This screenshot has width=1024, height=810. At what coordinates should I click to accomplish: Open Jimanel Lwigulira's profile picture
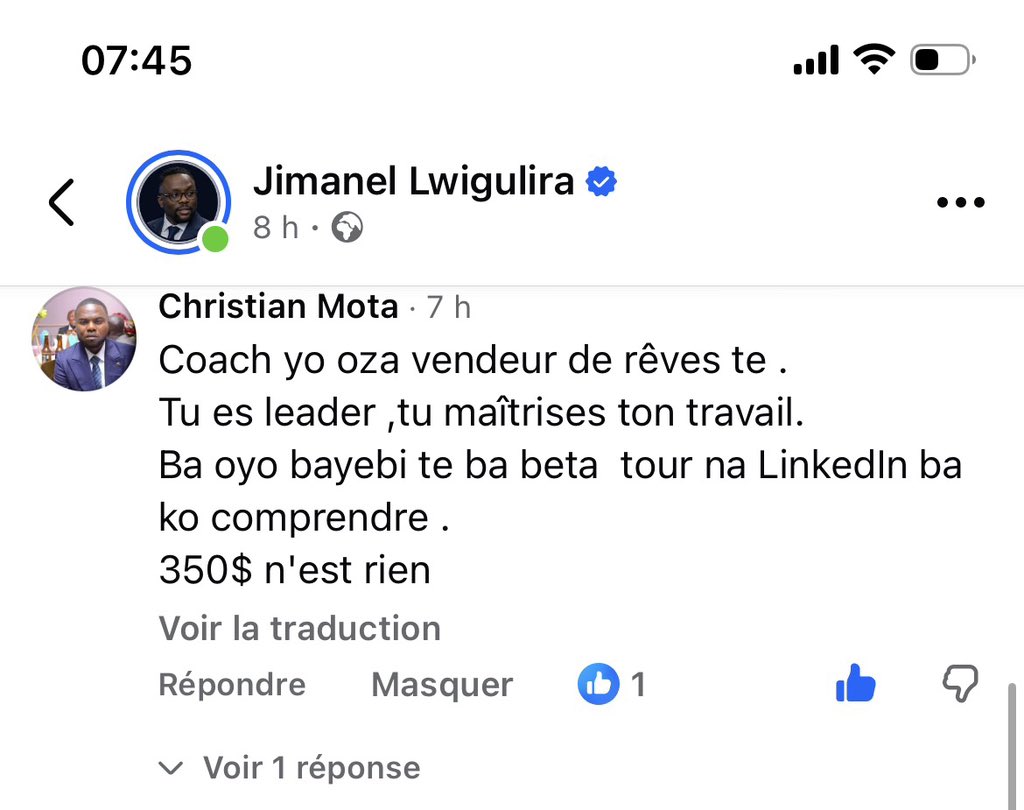click(178, 201)
